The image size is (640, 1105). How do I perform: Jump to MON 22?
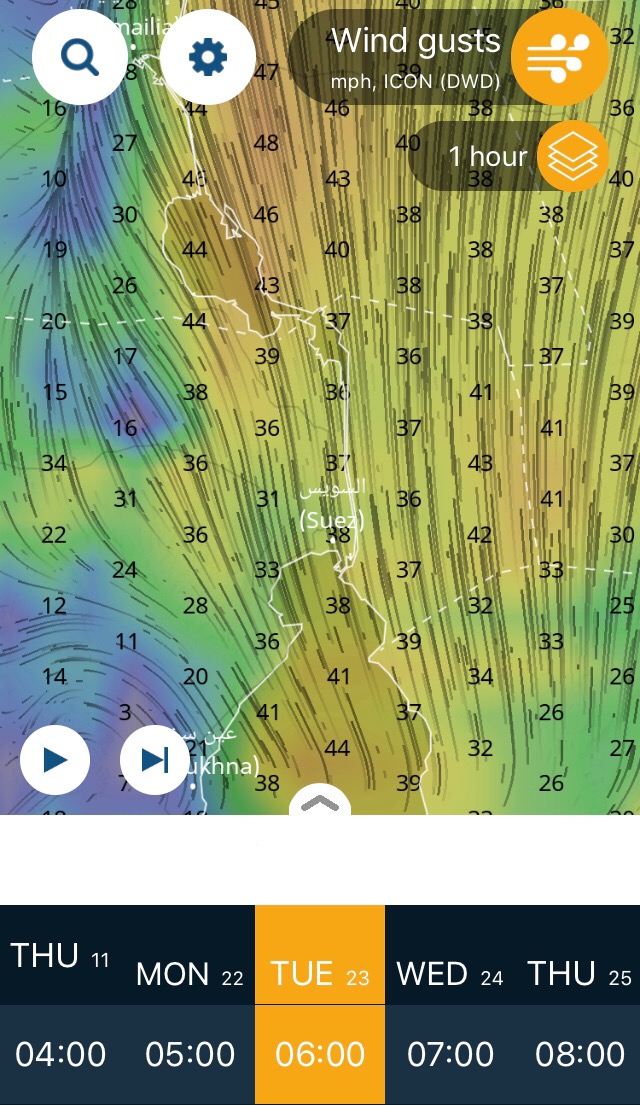tap(190, 974)
